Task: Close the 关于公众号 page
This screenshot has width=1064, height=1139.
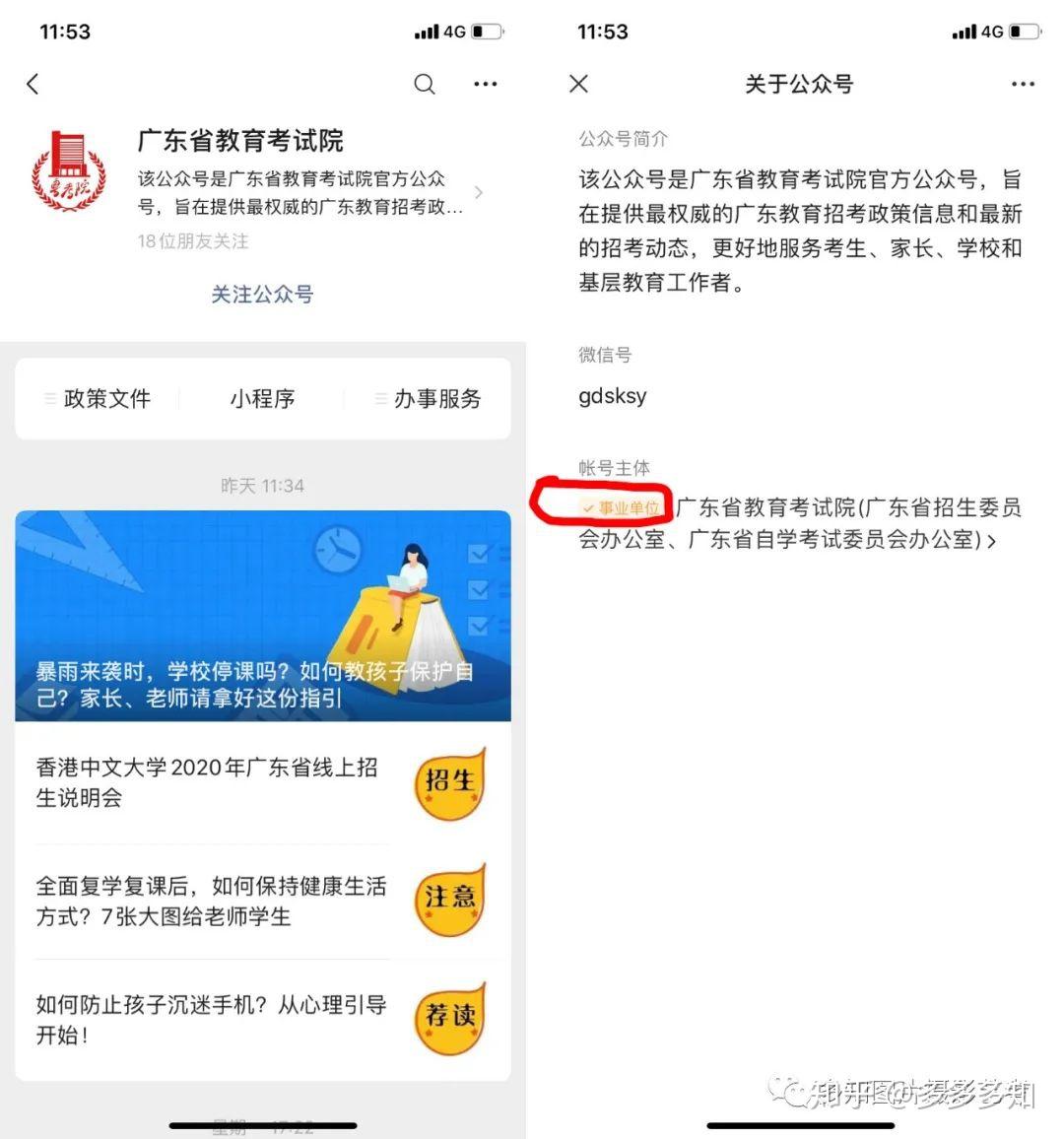Action: click(x=579, y=84)
